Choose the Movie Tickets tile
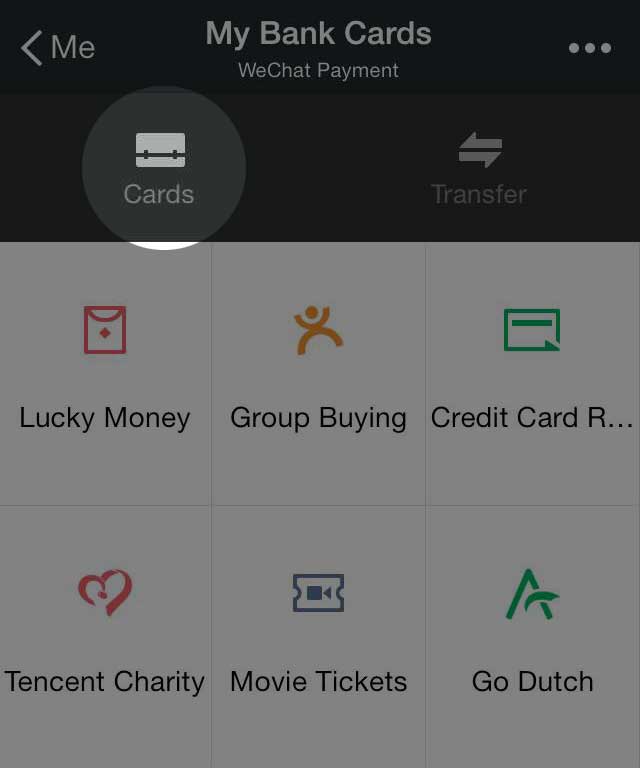The height and width of the screenshot is (768, 640). tap(318, 634)
